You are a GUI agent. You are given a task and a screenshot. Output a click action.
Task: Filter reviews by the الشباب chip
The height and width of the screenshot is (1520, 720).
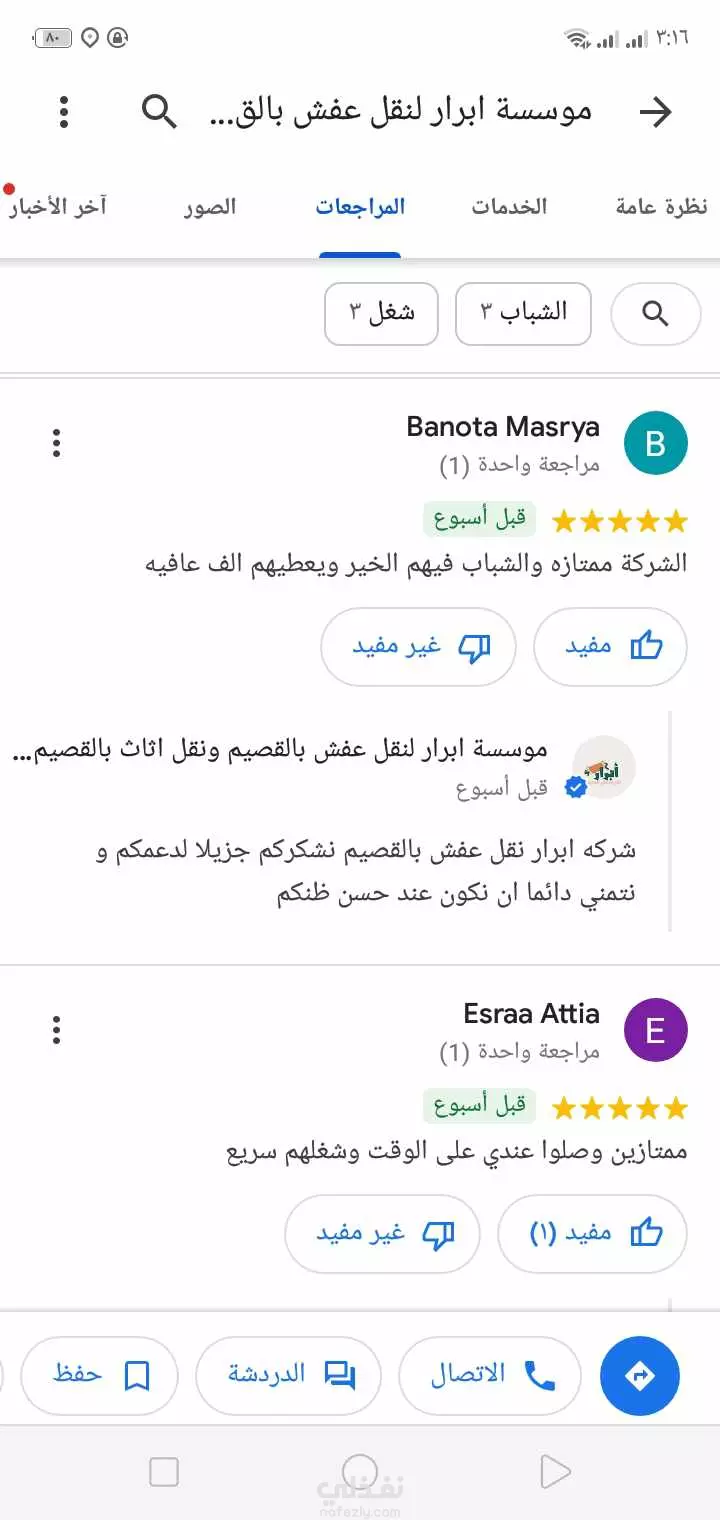[x=523, y=314]
